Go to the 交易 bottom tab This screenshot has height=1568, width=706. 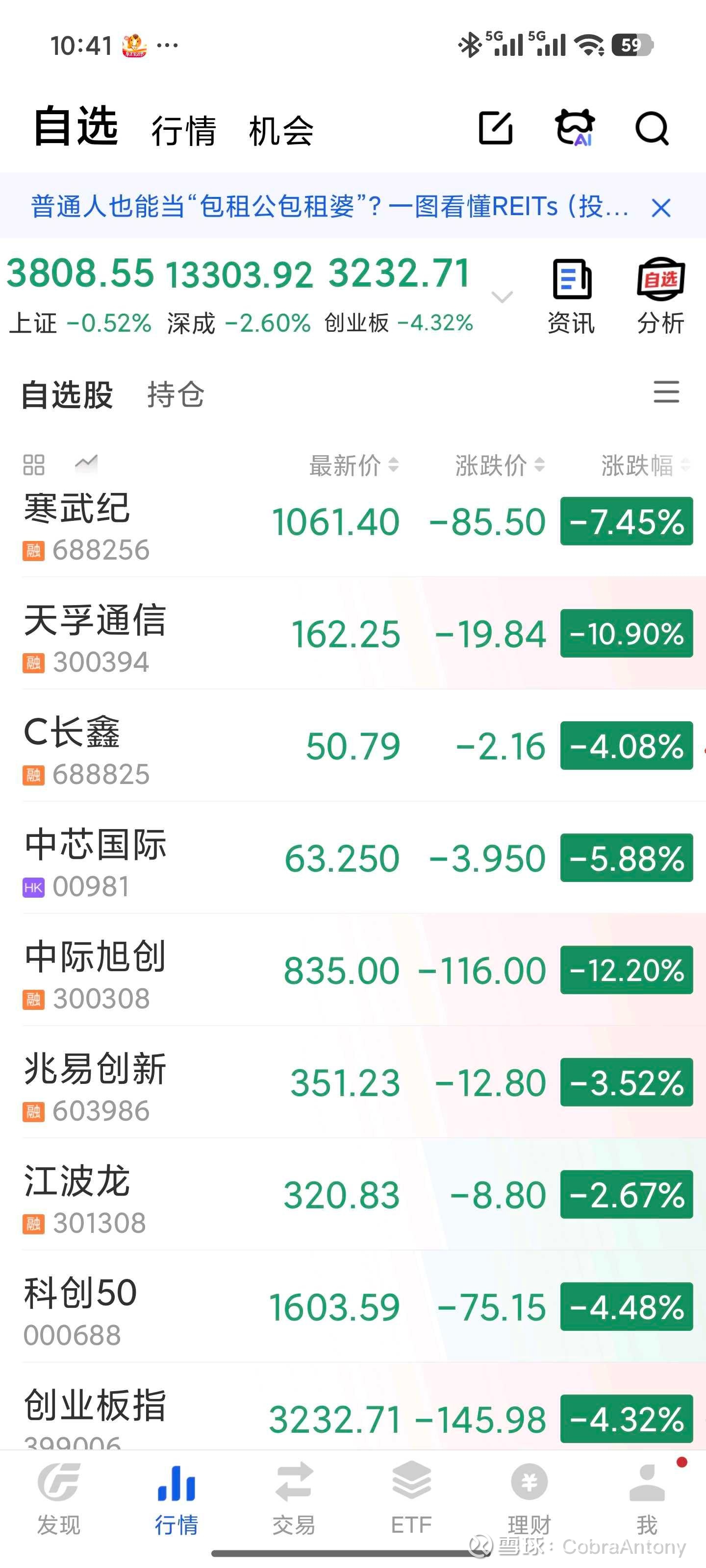click(294, 1499)
